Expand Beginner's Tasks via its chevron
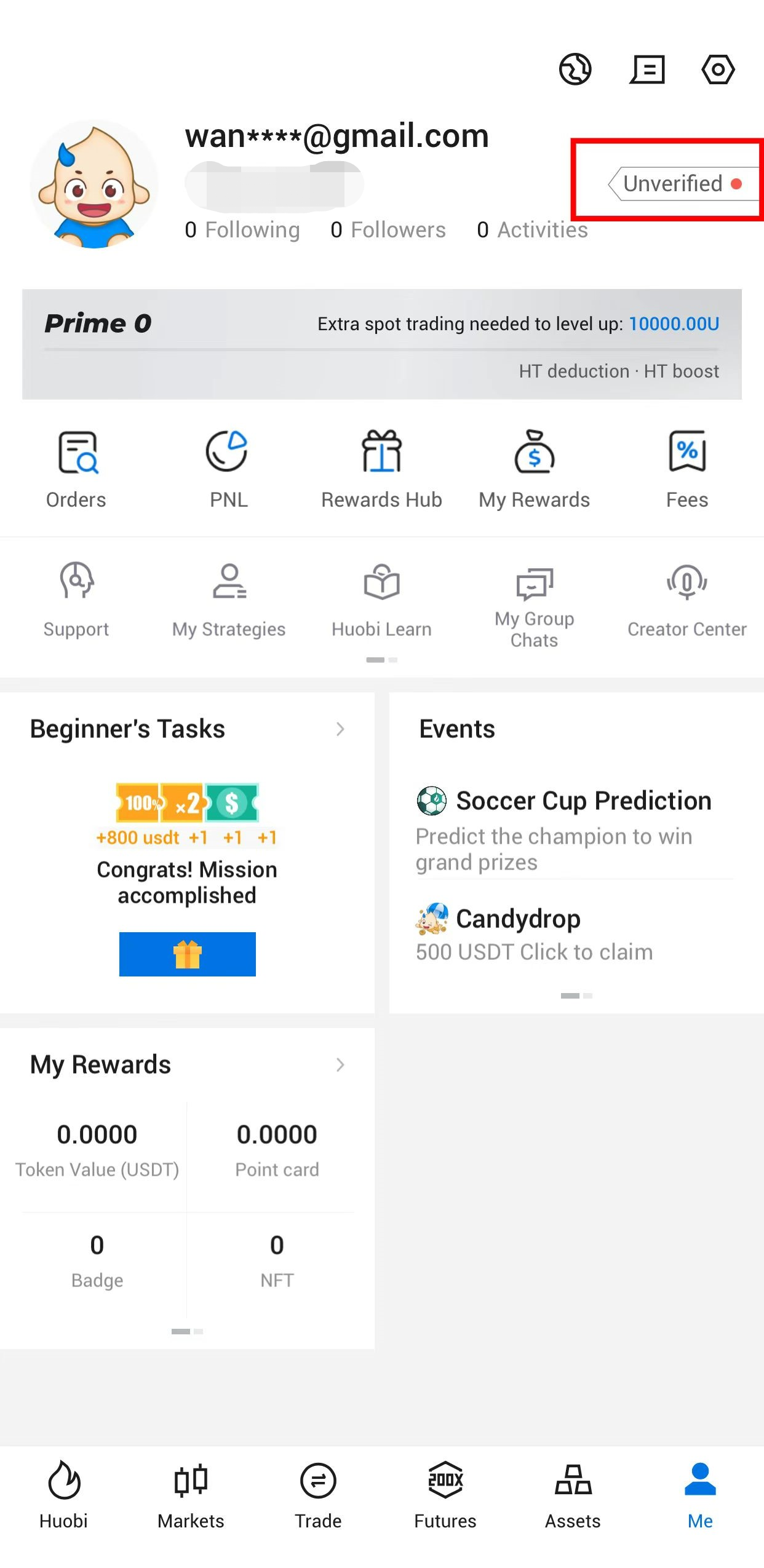The width and height of the screenshot is (764, 1568). [340, 729]
